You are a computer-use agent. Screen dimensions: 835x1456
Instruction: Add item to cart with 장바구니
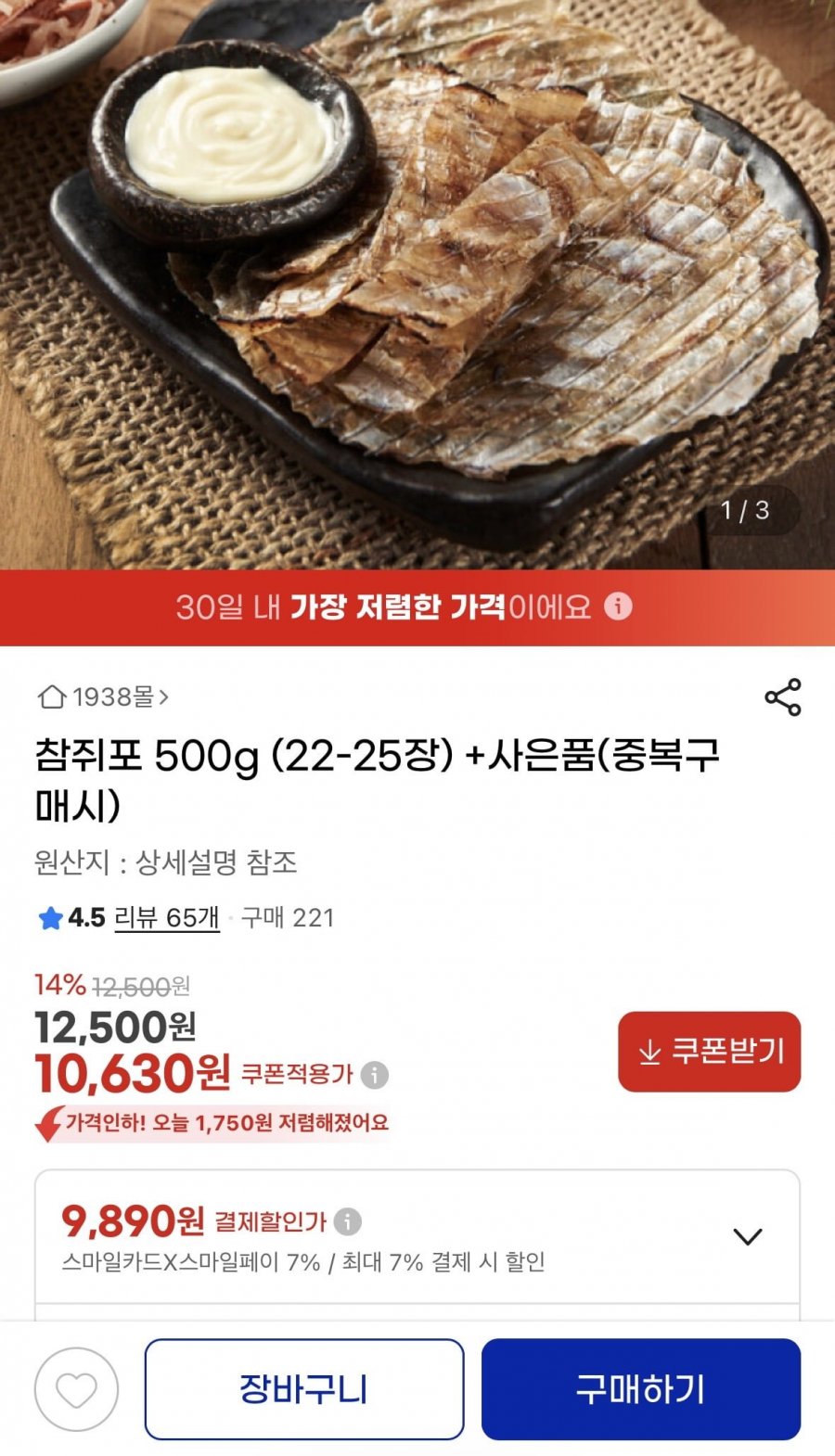pos(306,1388)
